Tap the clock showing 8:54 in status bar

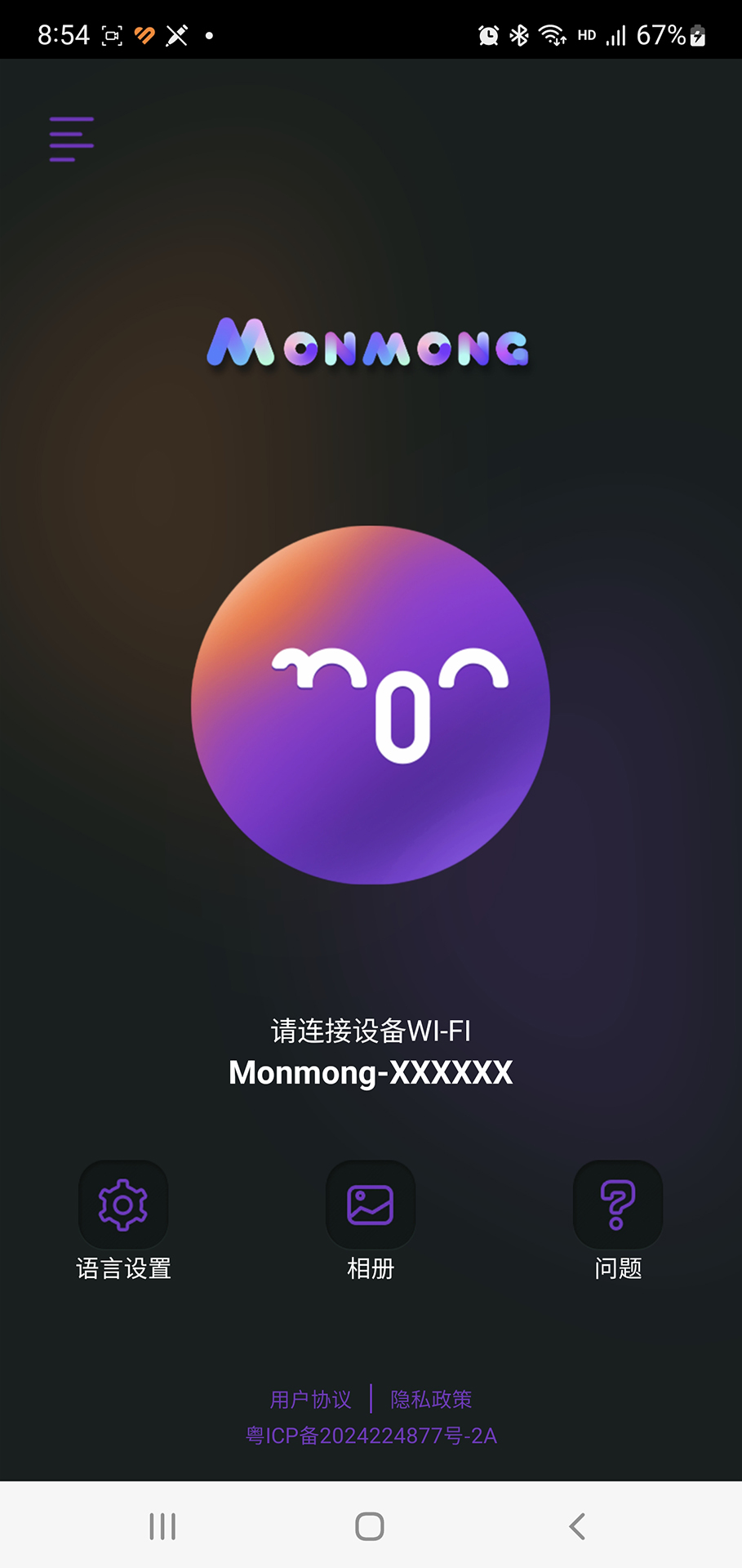[x=64, y=35]
